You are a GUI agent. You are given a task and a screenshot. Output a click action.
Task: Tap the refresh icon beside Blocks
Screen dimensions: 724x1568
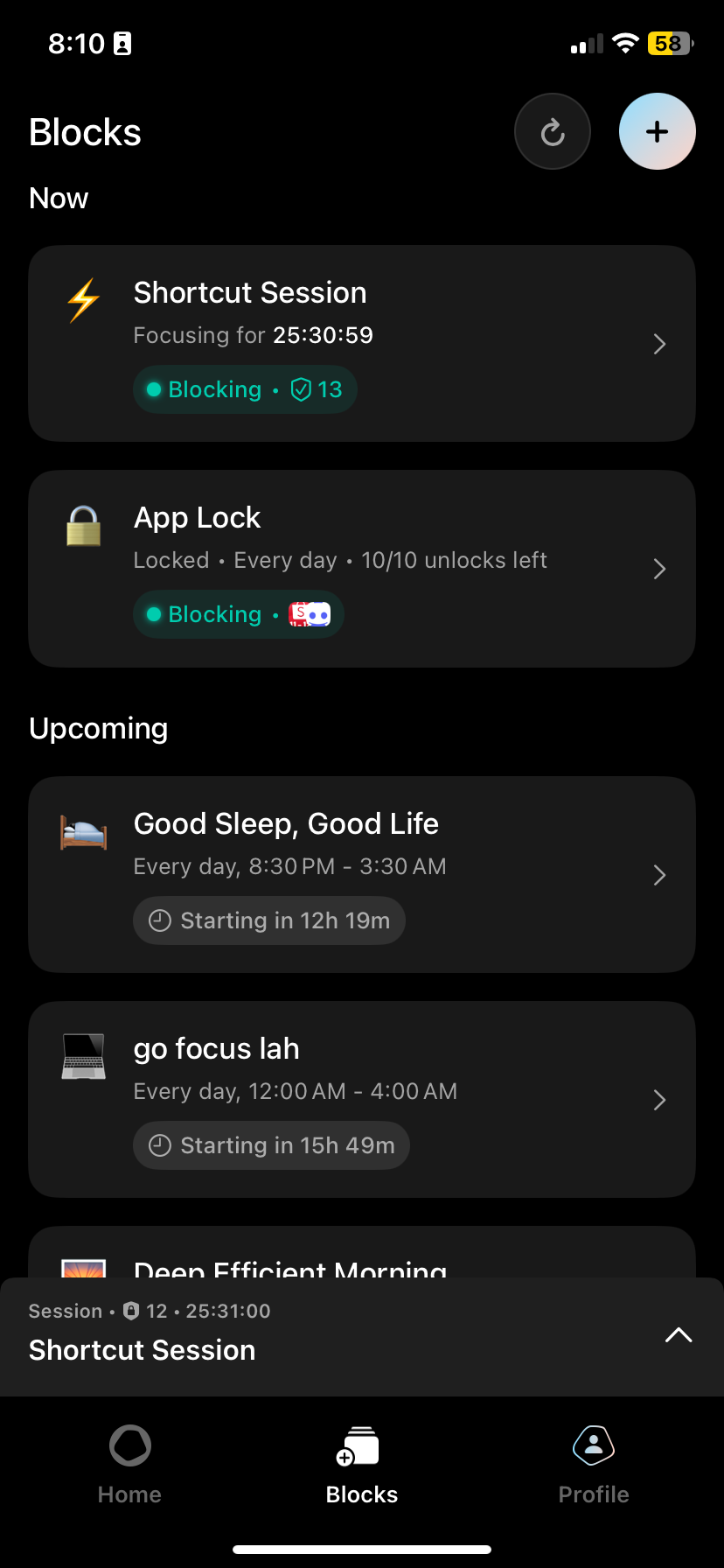(553, 132)
